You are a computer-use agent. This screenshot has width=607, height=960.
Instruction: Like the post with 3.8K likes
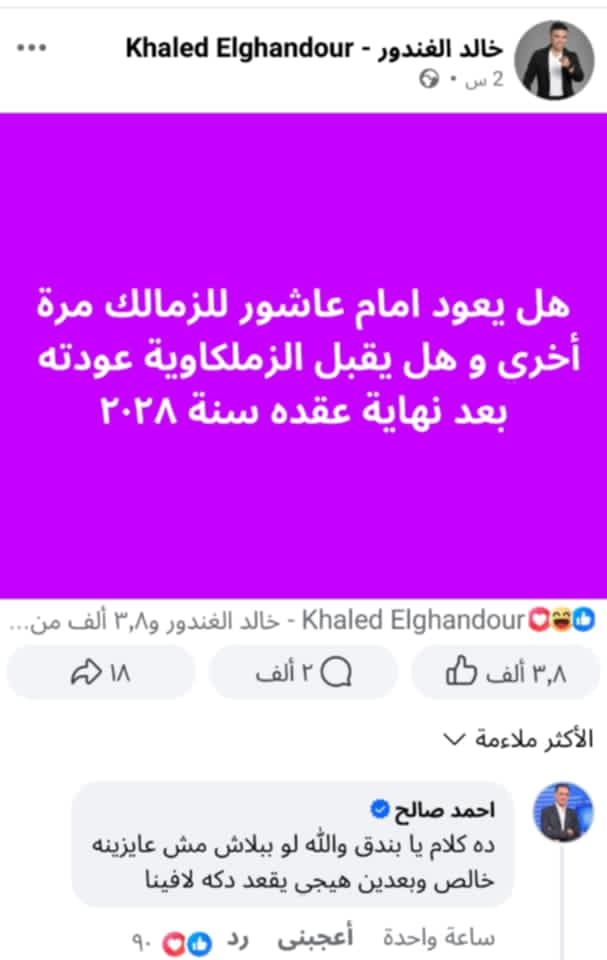click(505, 673)
